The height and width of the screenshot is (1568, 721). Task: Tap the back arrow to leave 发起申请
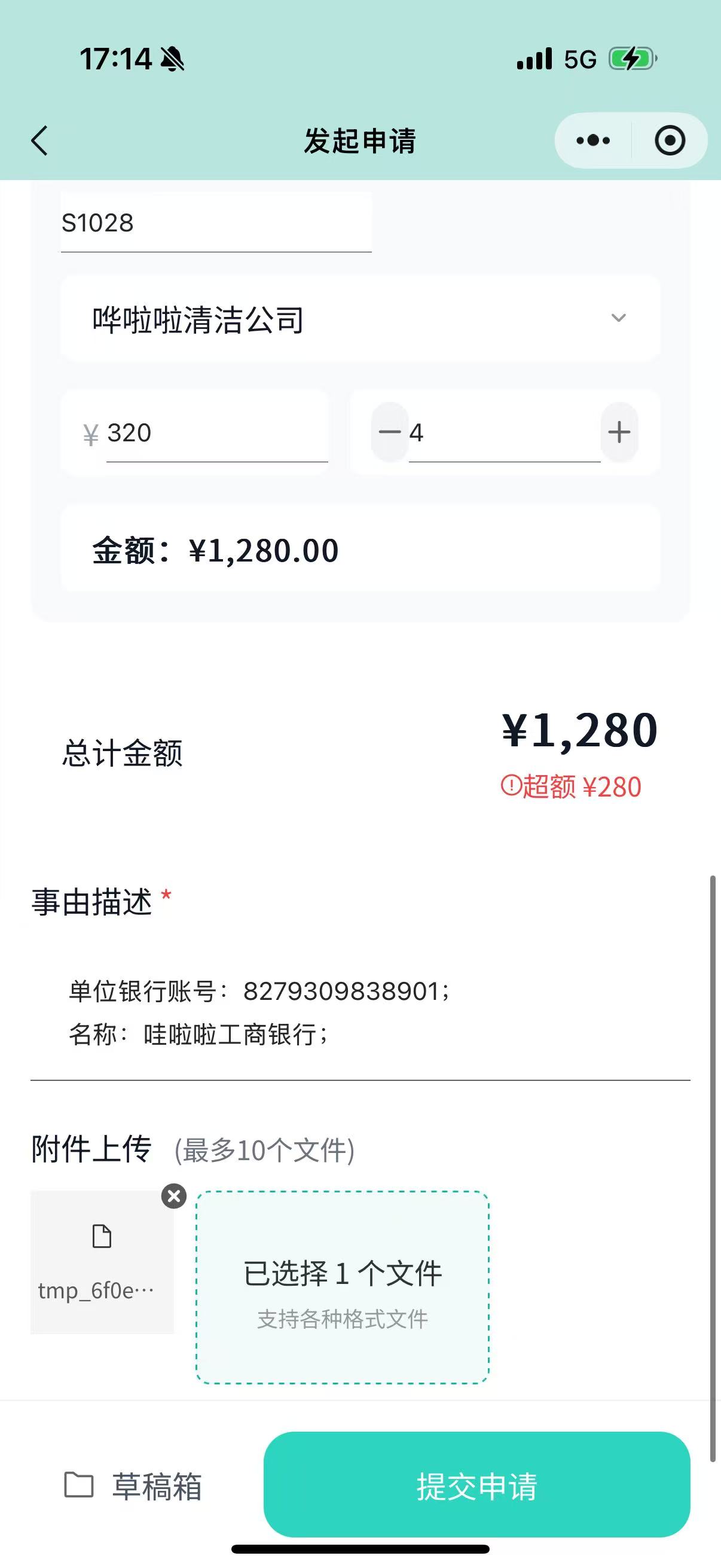tap(39, 139)
